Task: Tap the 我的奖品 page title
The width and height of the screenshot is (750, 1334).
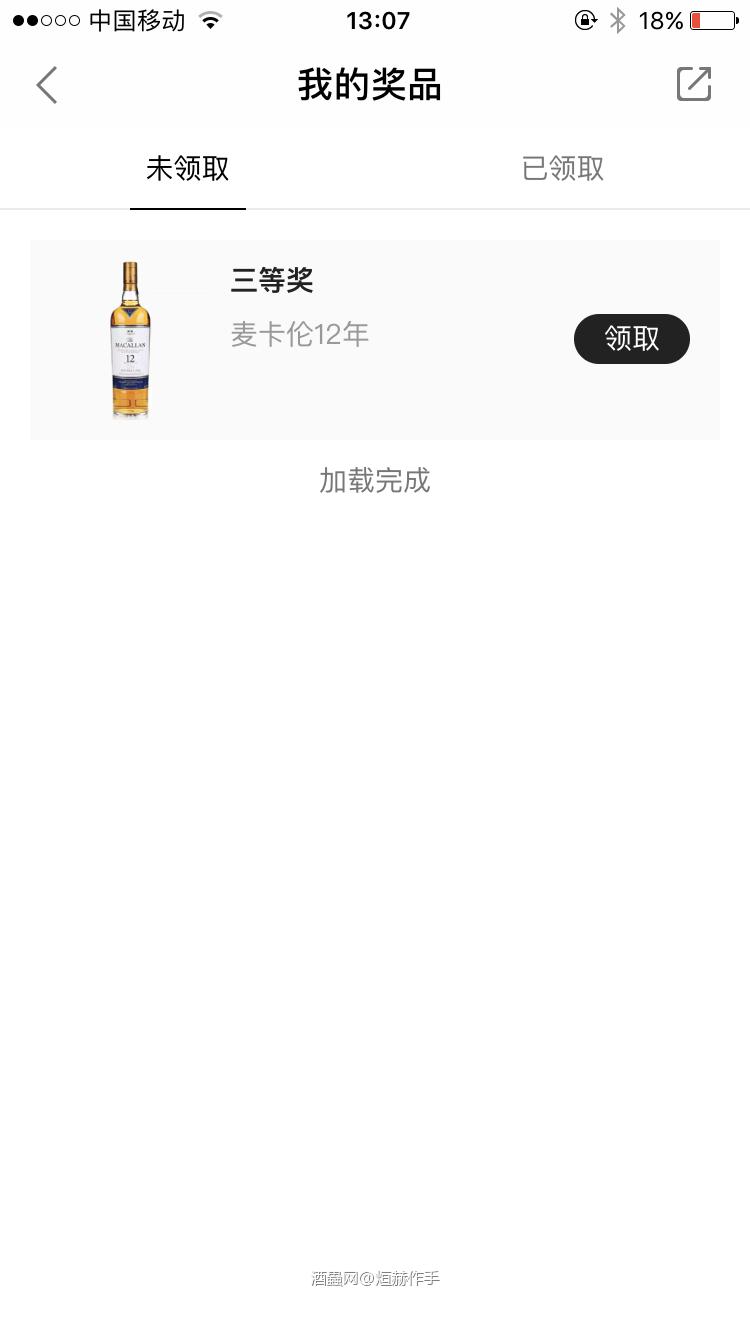Action: (369, 85)
